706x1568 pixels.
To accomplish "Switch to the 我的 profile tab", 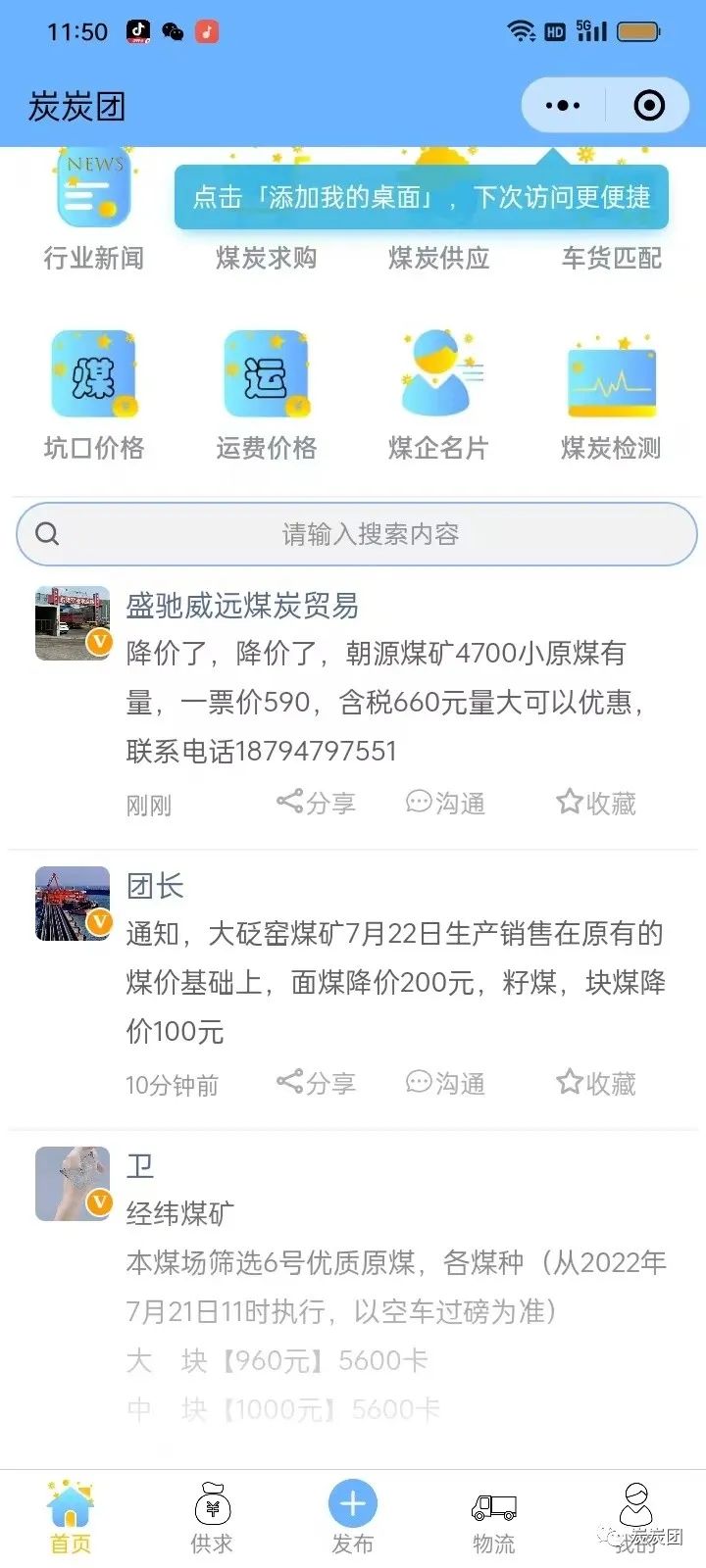I will (635, 1514).
